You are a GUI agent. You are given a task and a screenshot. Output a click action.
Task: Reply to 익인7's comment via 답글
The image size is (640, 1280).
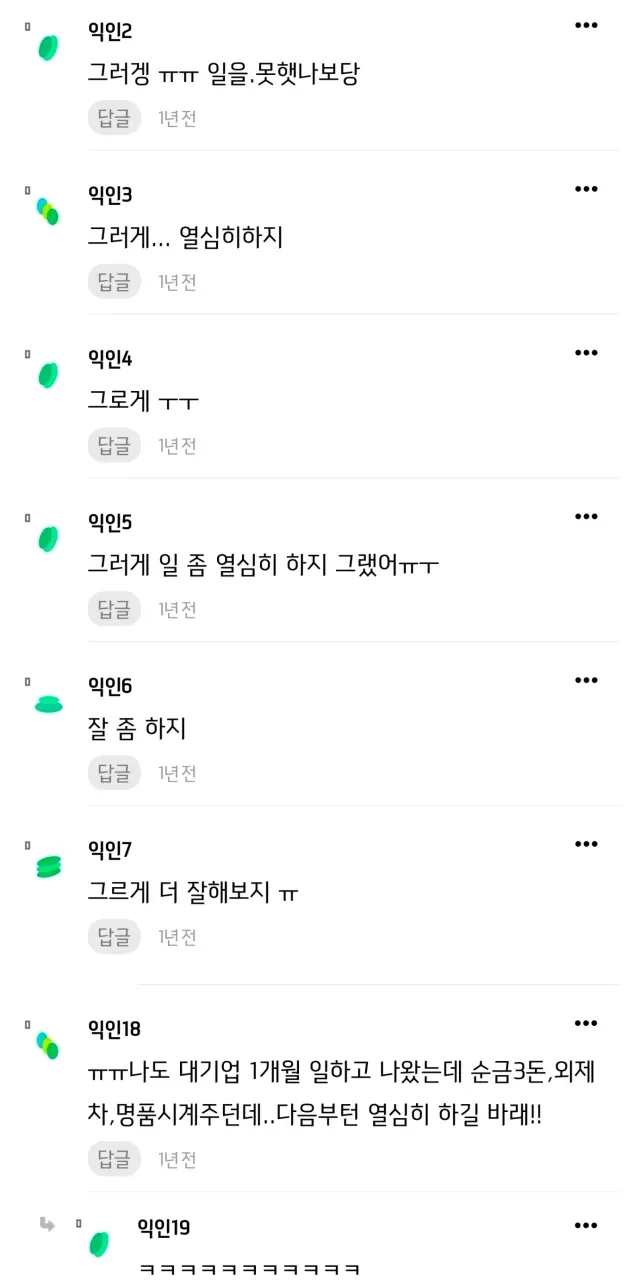click(x=114, y=937)
